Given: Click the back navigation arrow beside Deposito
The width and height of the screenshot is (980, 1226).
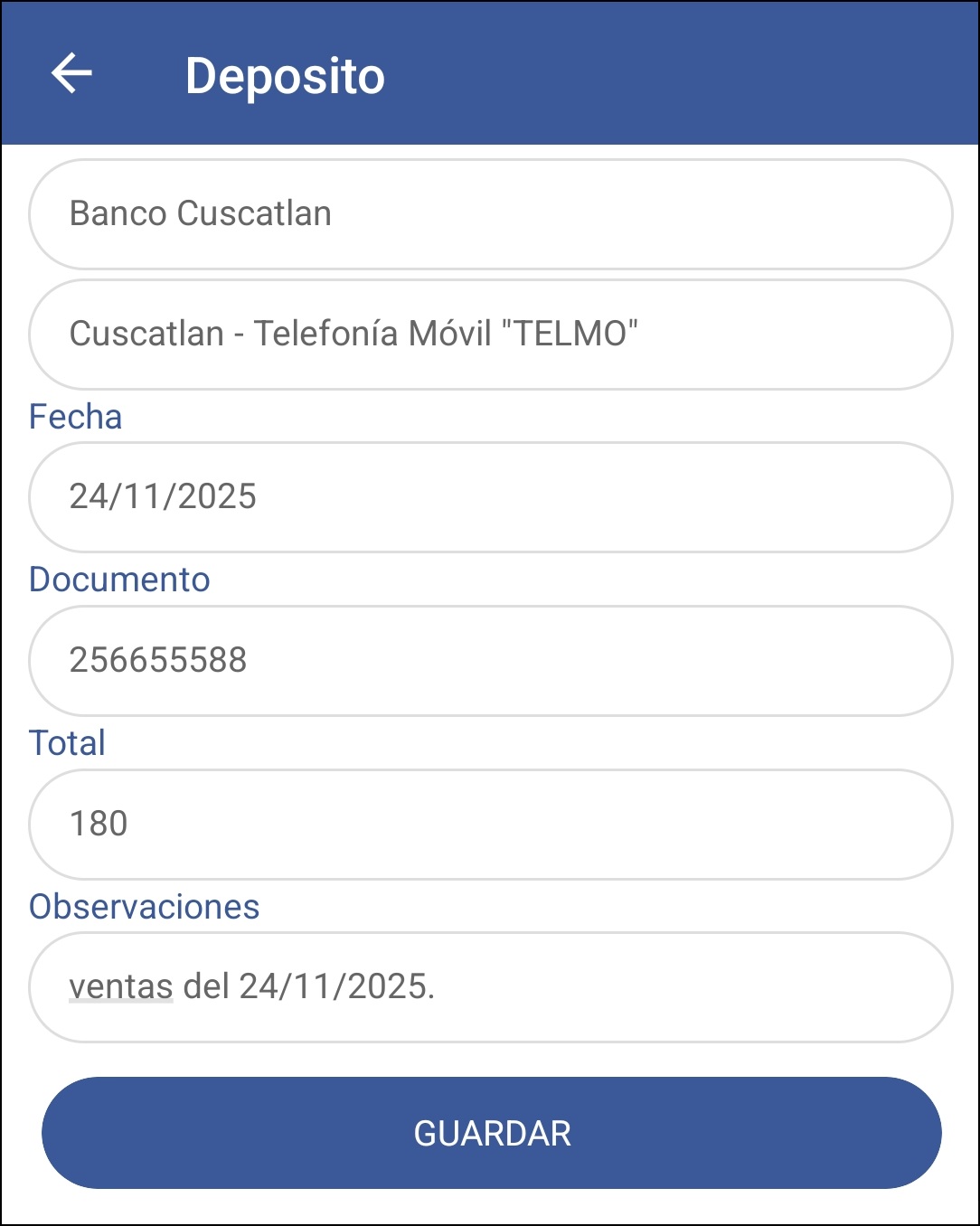Looking at the screenshot, I should coord(71,74).
